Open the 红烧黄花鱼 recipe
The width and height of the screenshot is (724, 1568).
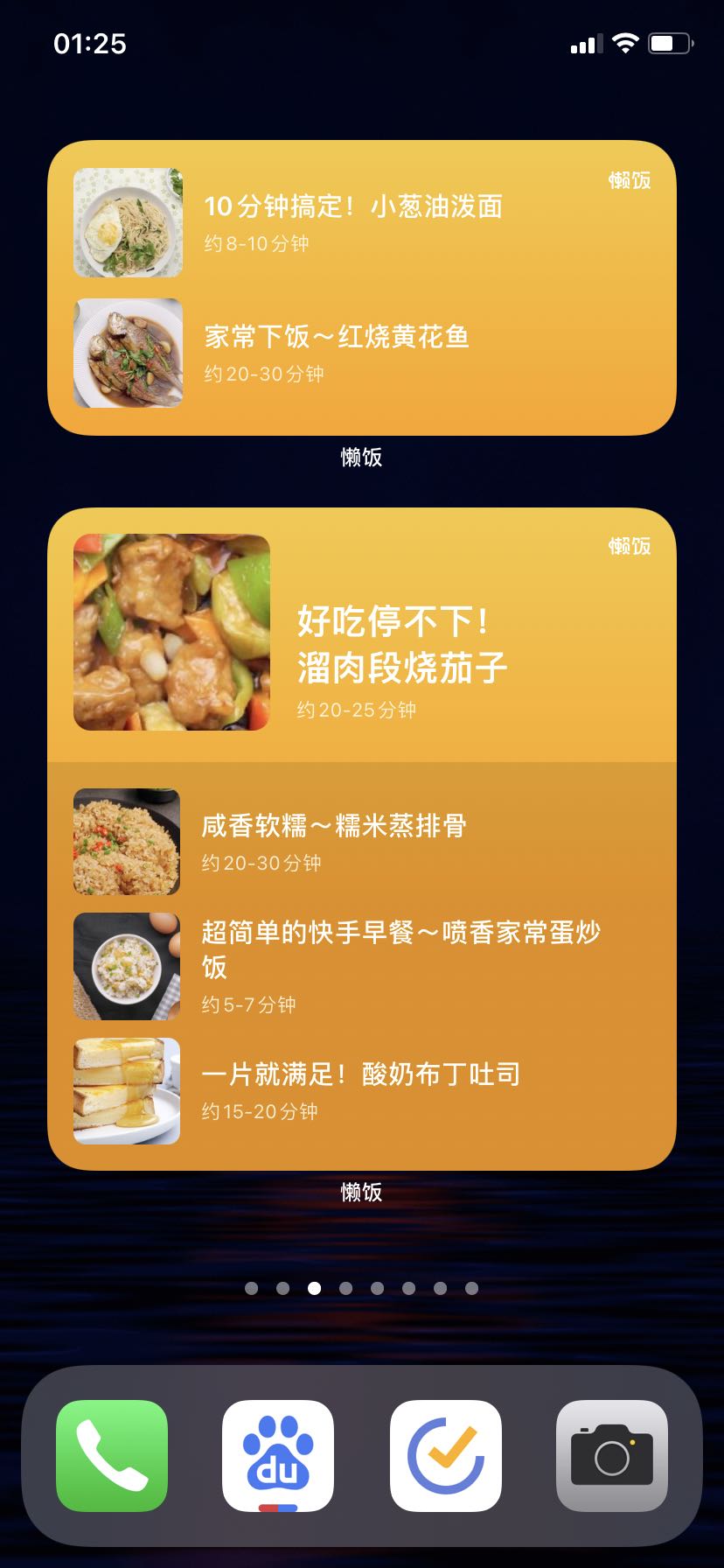coord(337,352)
